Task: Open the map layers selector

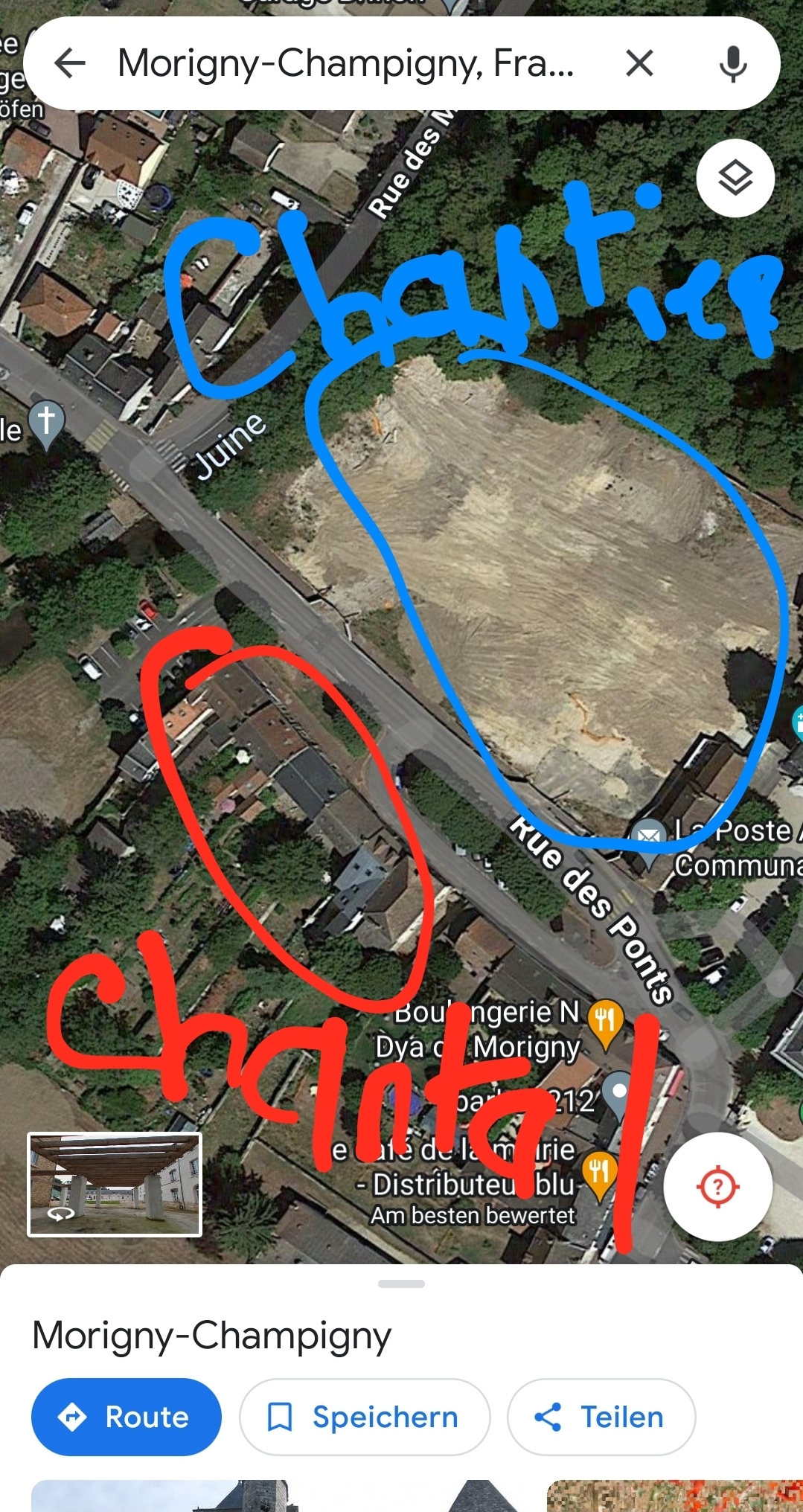Action: 735,178
